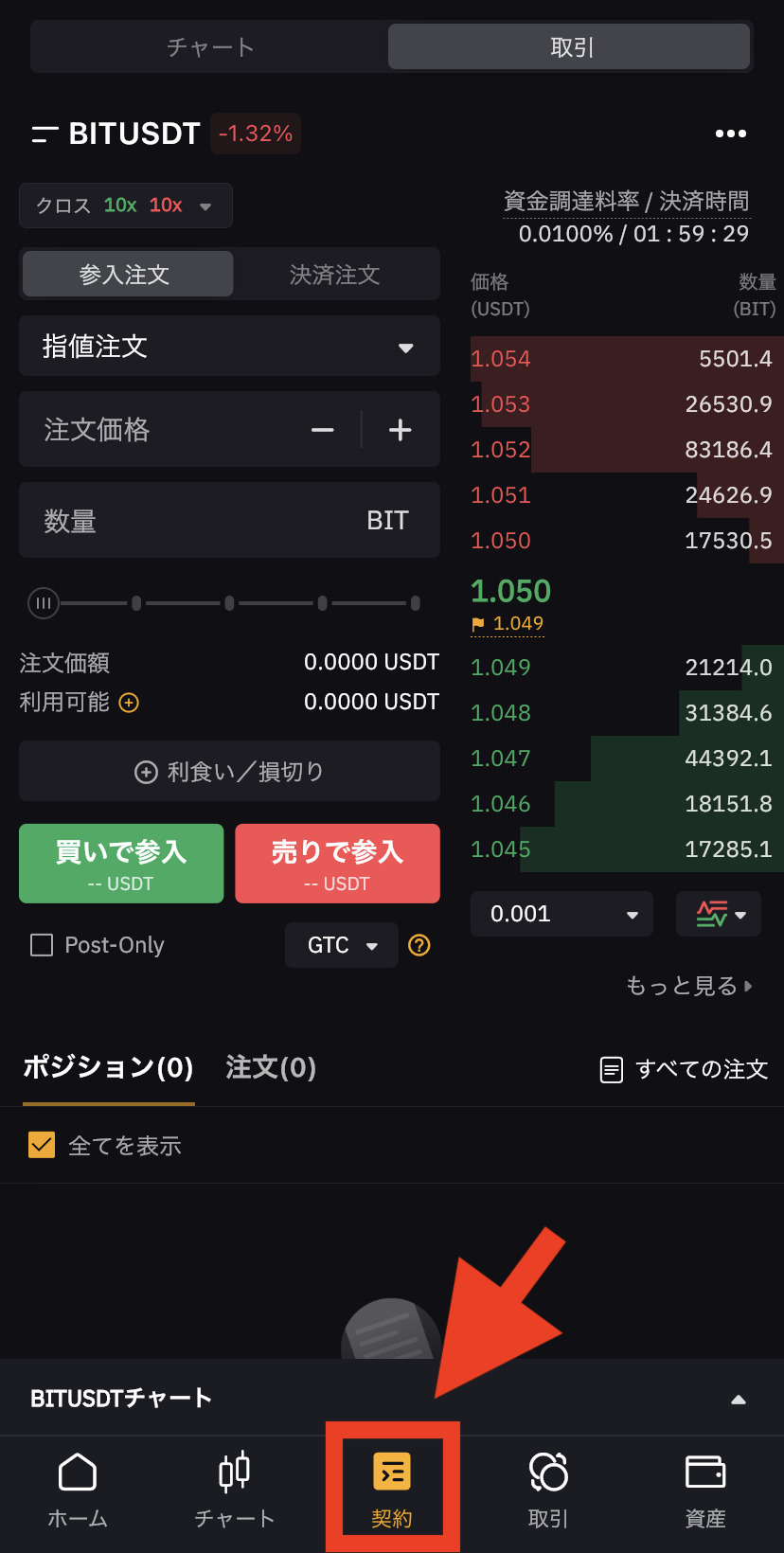Tap 売りで参入 to open short

[x=338, y=864]
